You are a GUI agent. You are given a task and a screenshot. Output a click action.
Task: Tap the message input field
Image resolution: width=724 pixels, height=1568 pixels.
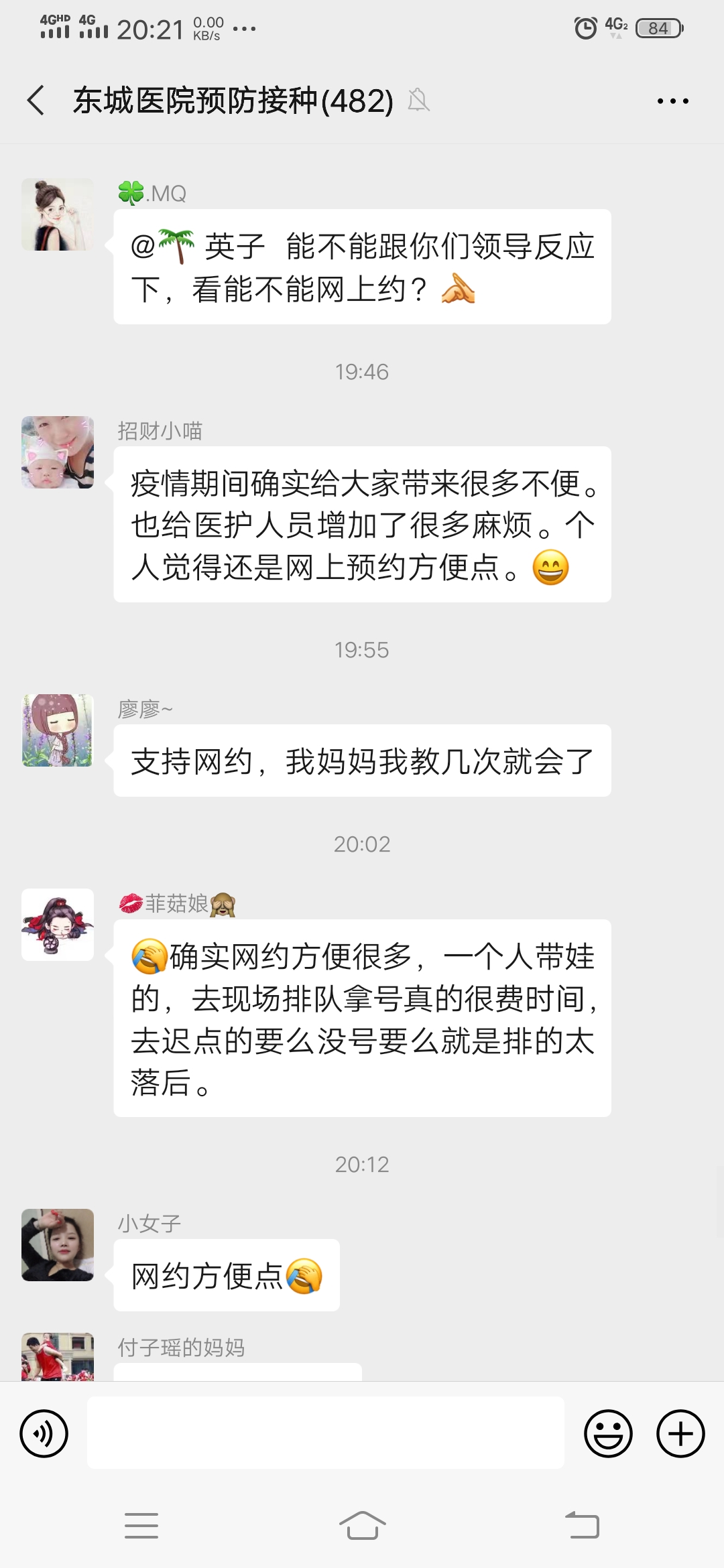point(325,1433)
